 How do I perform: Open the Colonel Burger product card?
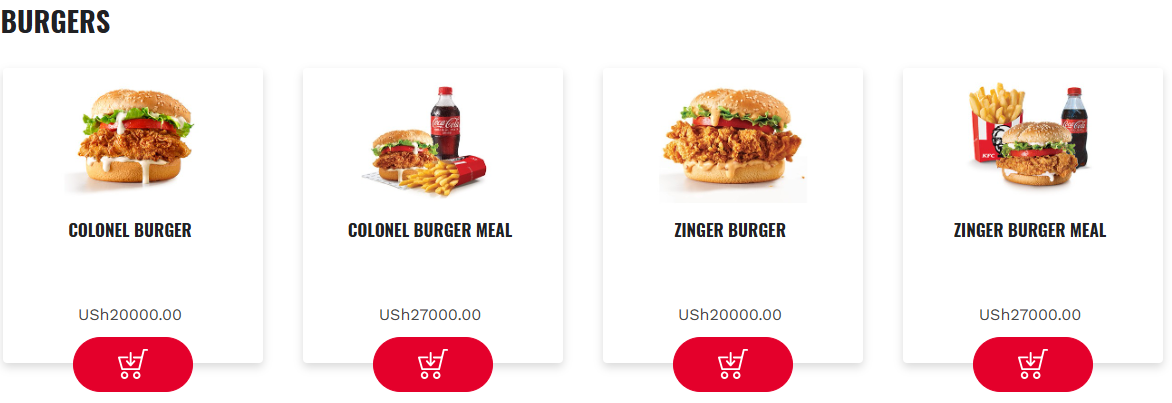click(130, 230)
